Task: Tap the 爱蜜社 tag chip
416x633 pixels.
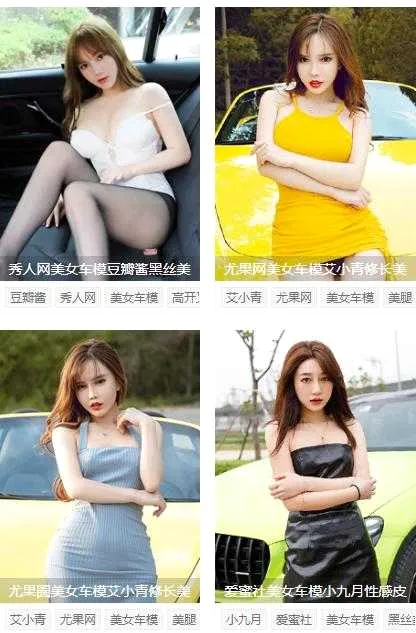Action: (294, 619)
